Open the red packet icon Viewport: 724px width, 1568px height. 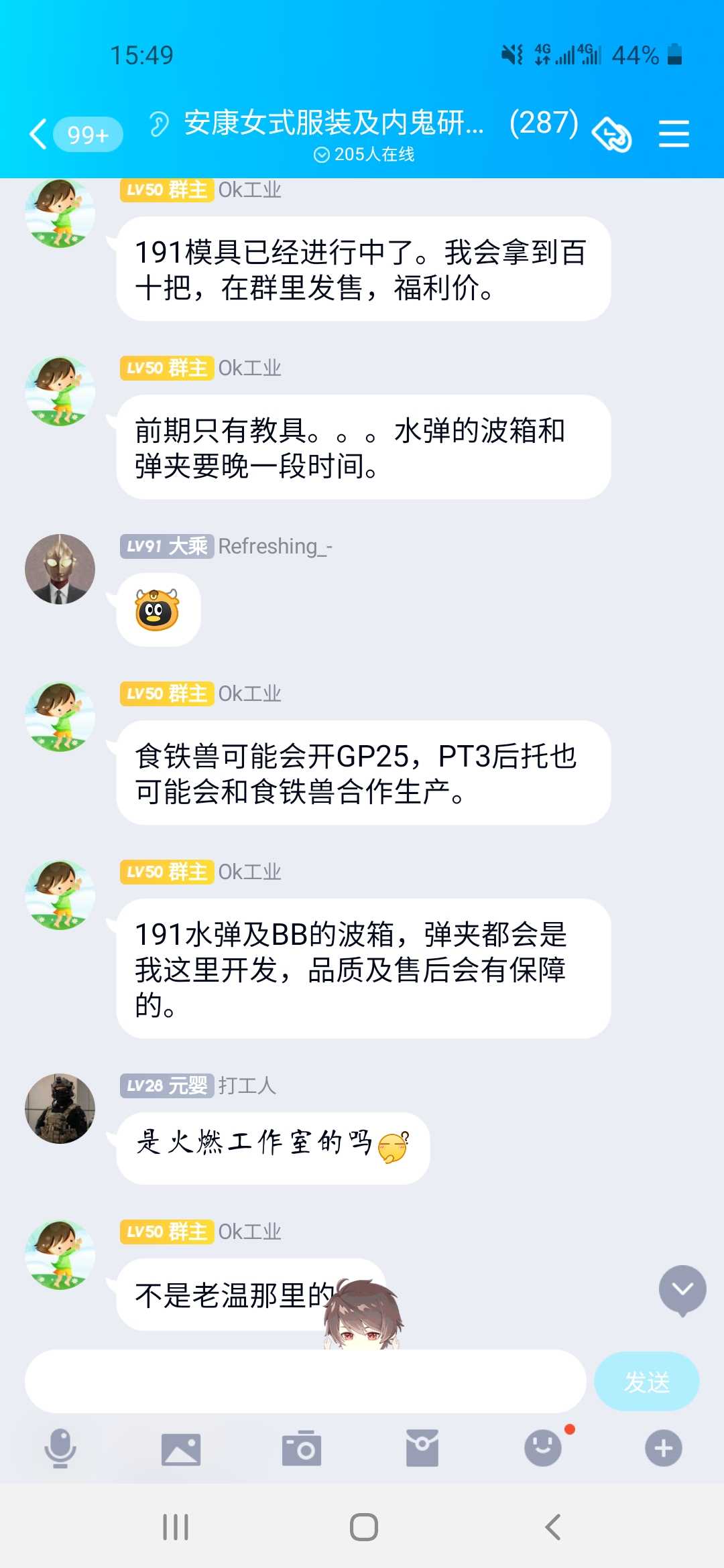pos(422,1449)
